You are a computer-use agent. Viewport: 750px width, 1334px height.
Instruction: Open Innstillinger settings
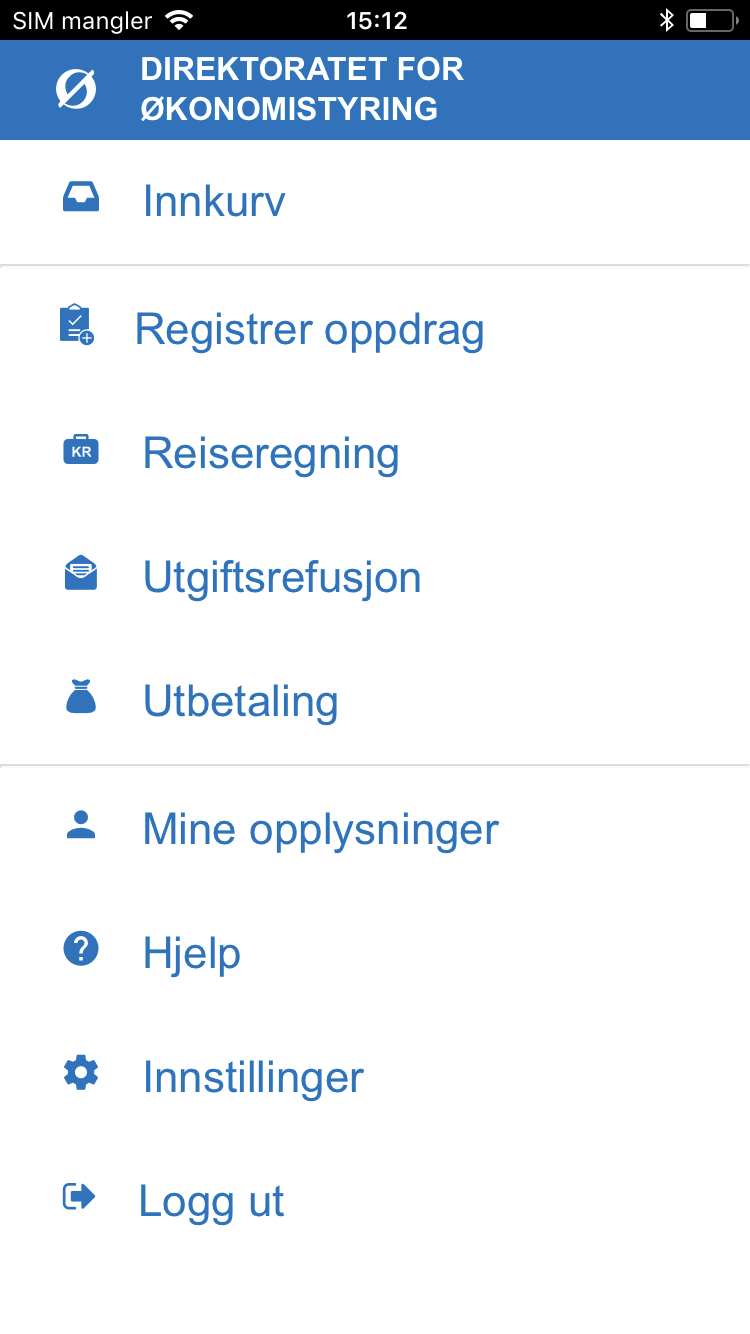(375, 1077)
